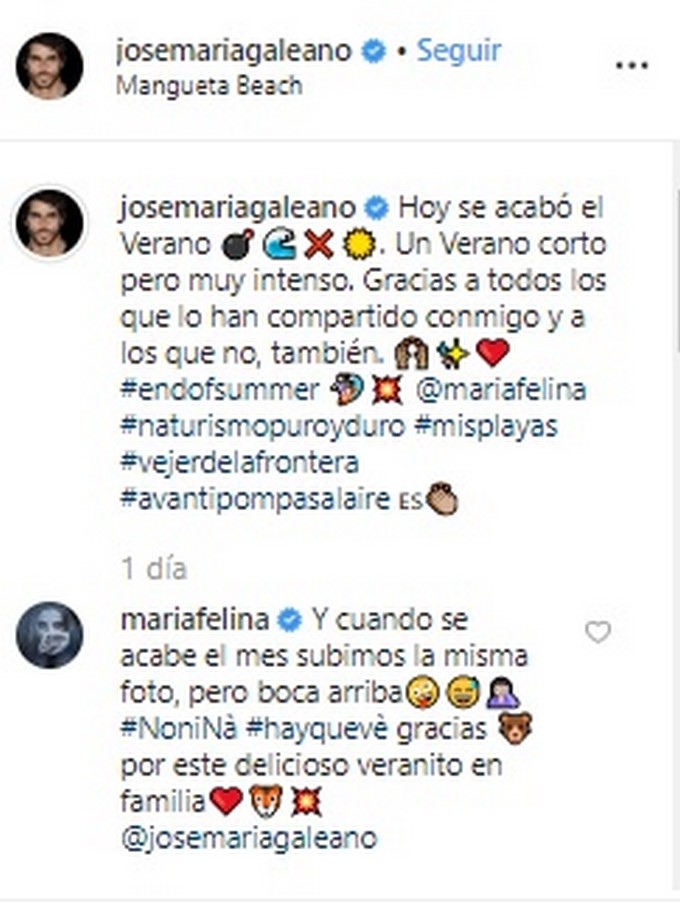
Task: Like mariafelina's comment with heart icon
Action: tap(598, 632)
